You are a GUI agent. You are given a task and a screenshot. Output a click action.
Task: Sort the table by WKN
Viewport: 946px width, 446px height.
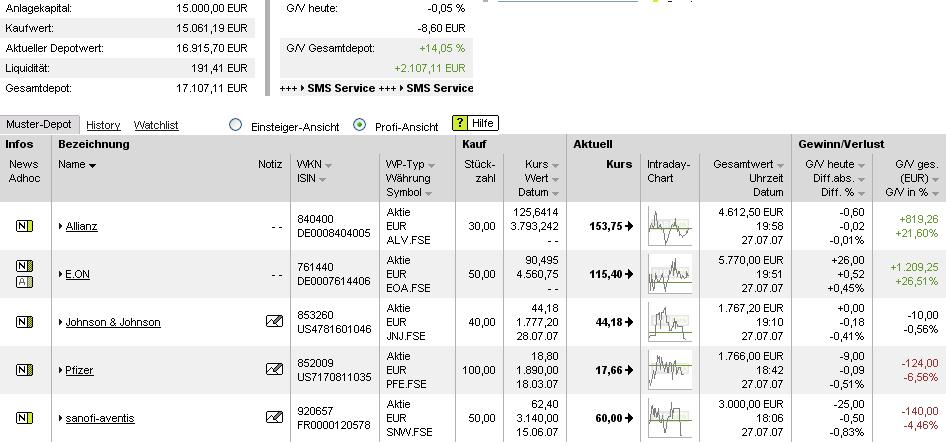click(x=313, y=164)
